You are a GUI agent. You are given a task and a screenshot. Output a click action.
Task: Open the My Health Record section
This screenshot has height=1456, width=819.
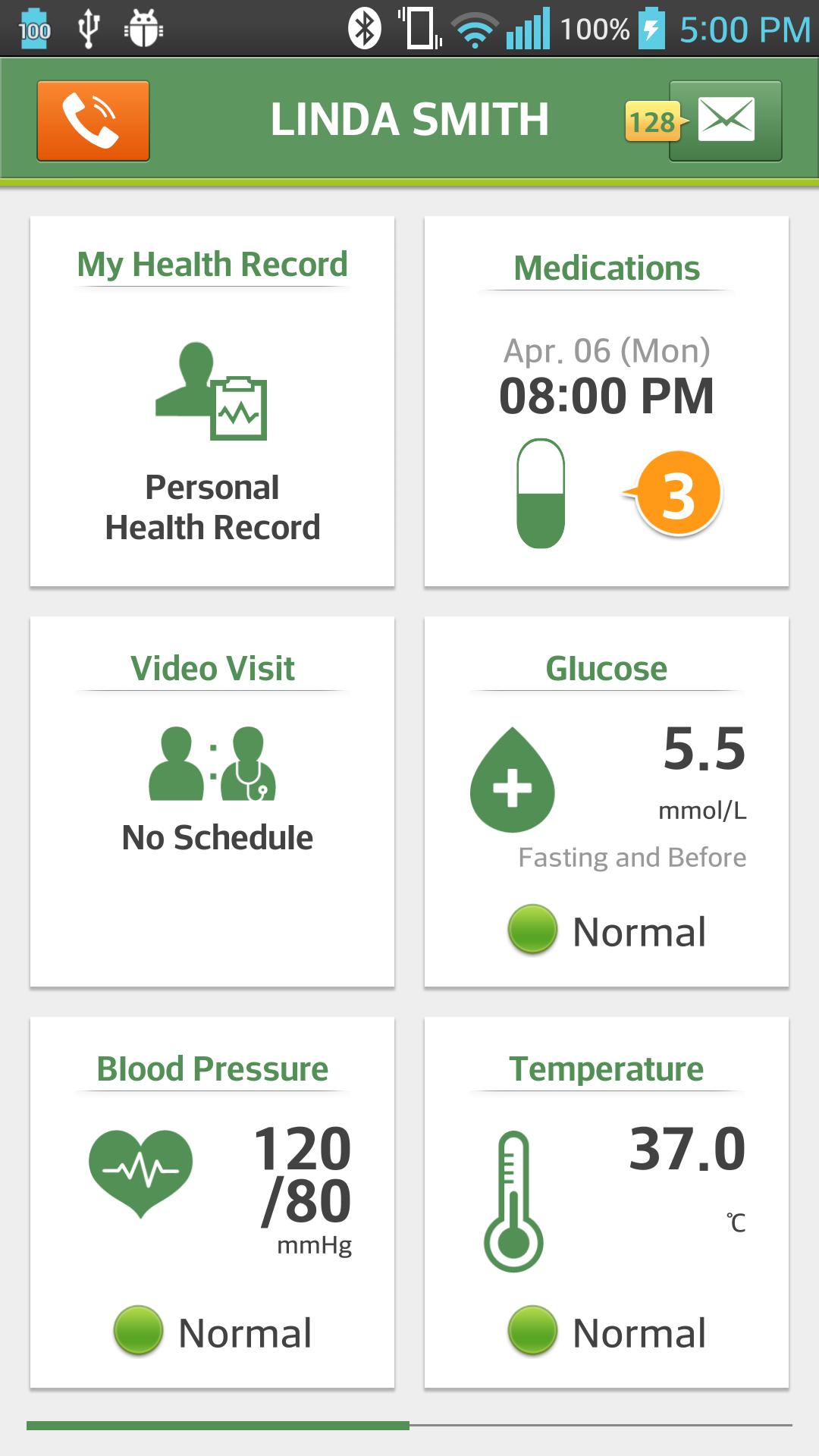(212, 264)
